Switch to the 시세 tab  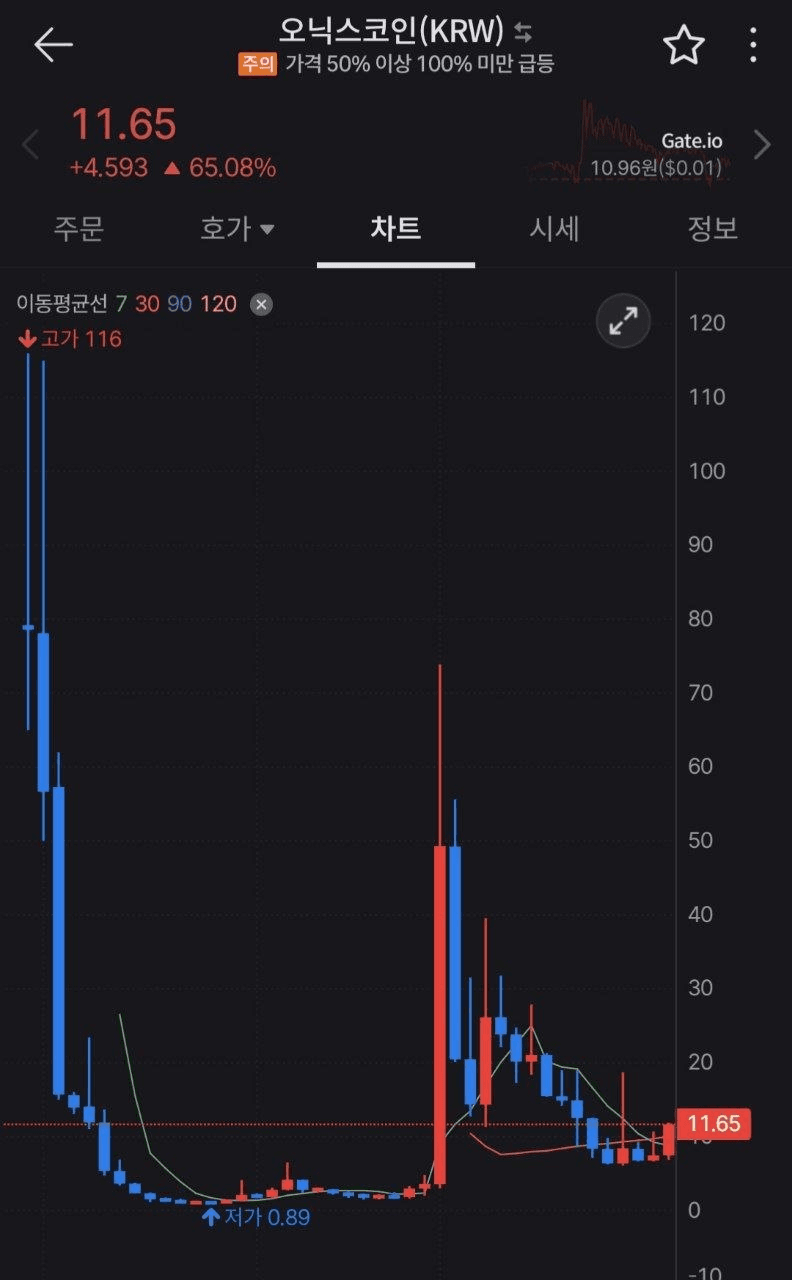pos(554,229)
